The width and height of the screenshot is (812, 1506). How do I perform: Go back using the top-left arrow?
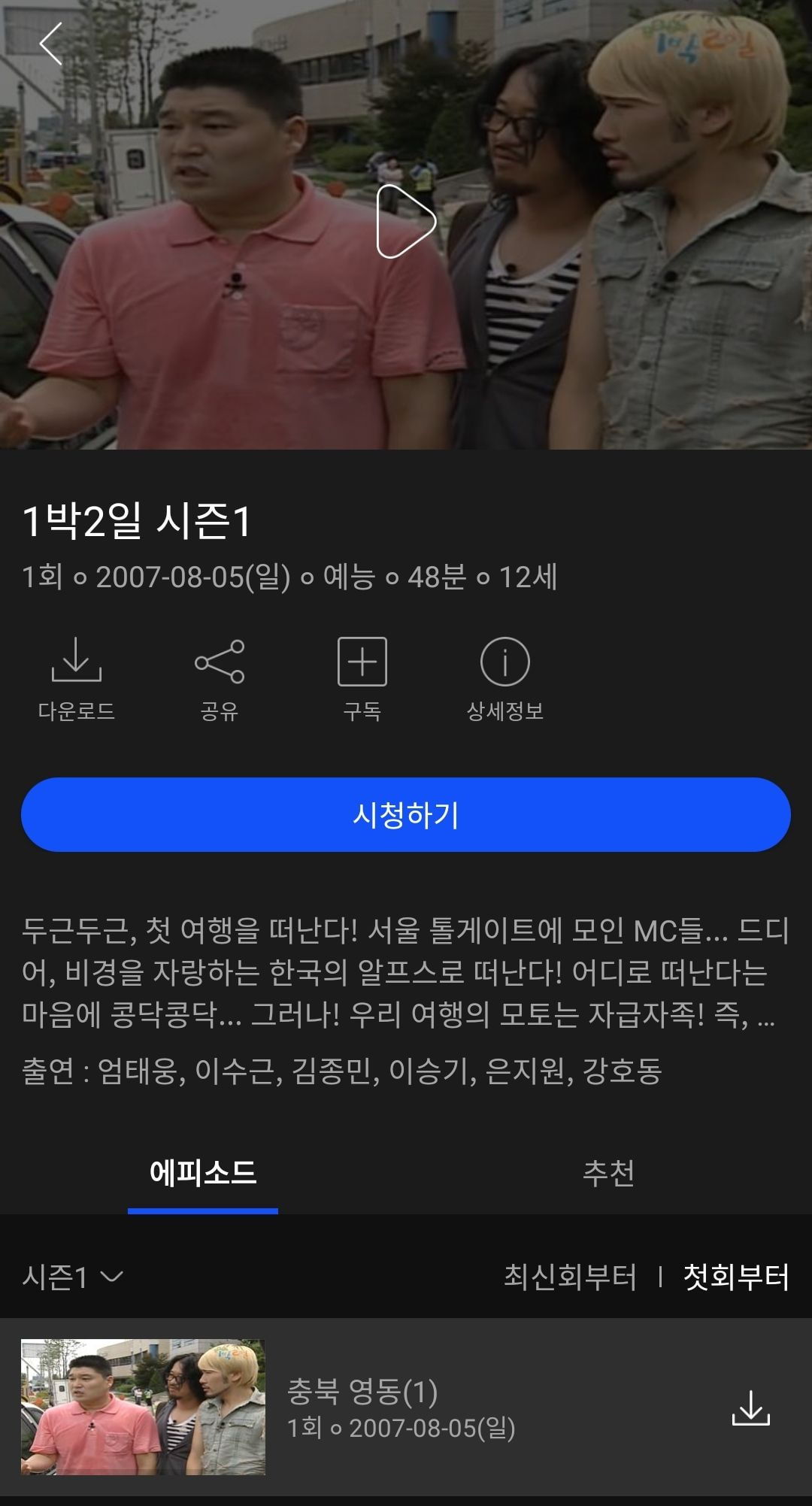point(51,44)
